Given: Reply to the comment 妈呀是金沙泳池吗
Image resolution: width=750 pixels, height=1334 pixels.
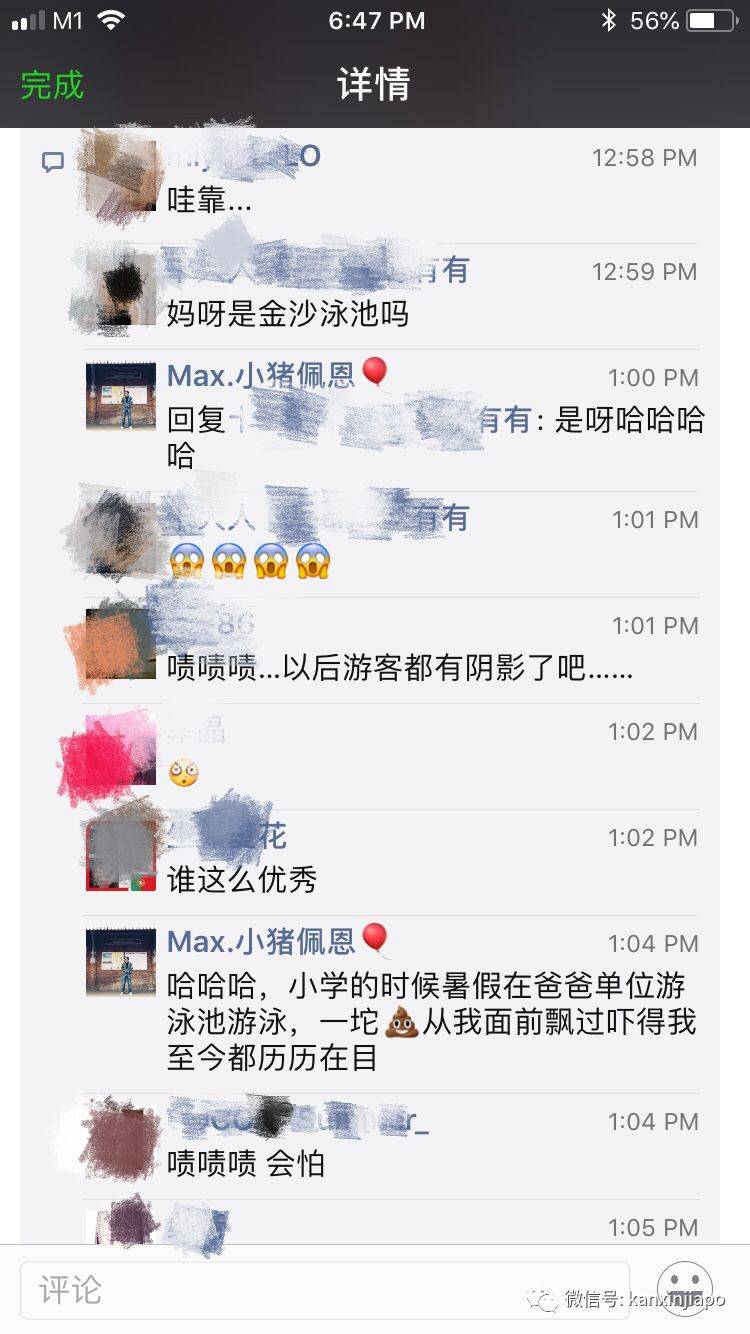Looking at the screenshot, I should point(288,315).
